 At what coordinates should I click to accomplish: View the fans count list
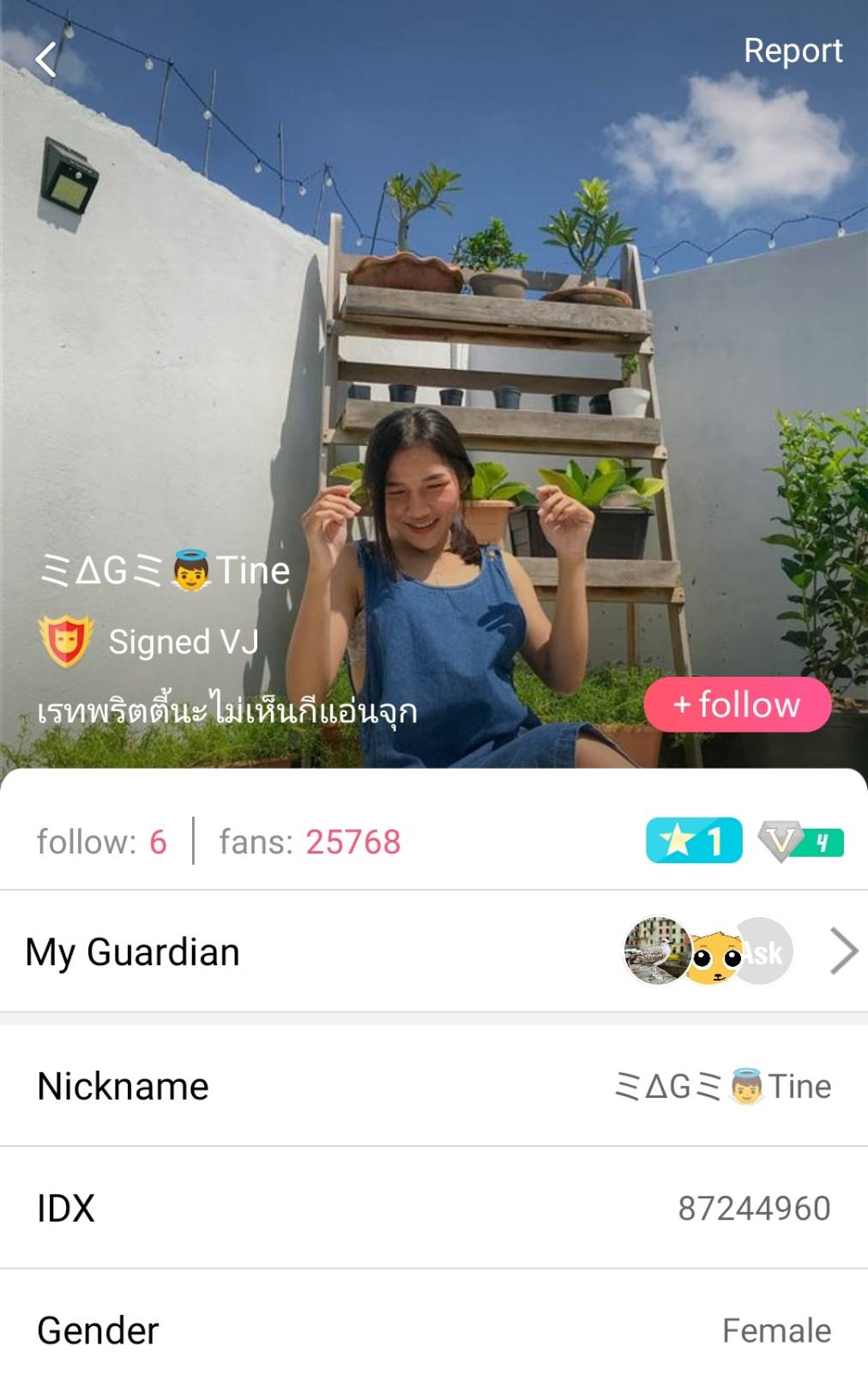coord(310,842)
